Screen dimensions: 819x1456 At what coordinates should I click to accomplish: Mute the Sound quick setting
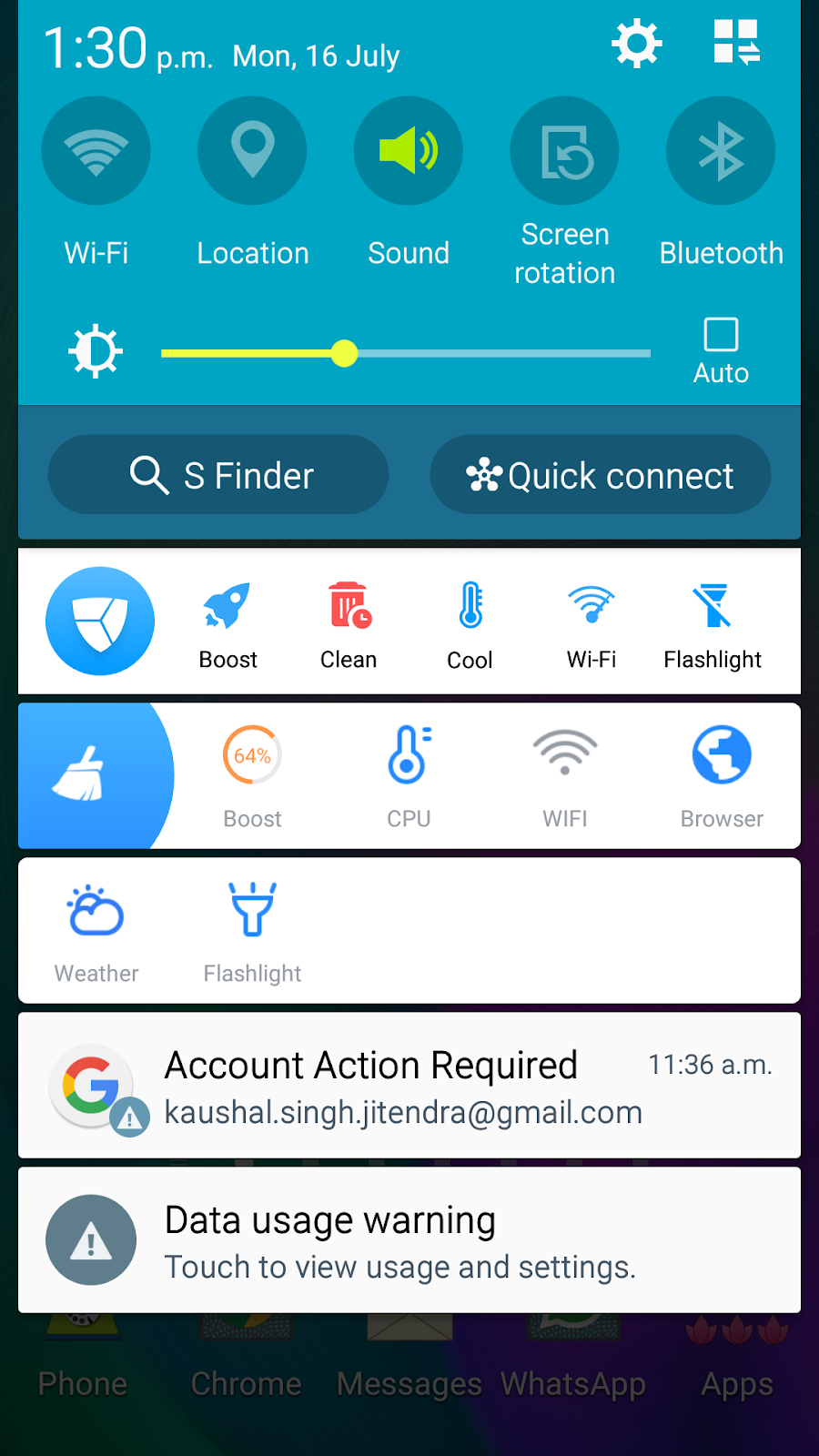point(408,151)
